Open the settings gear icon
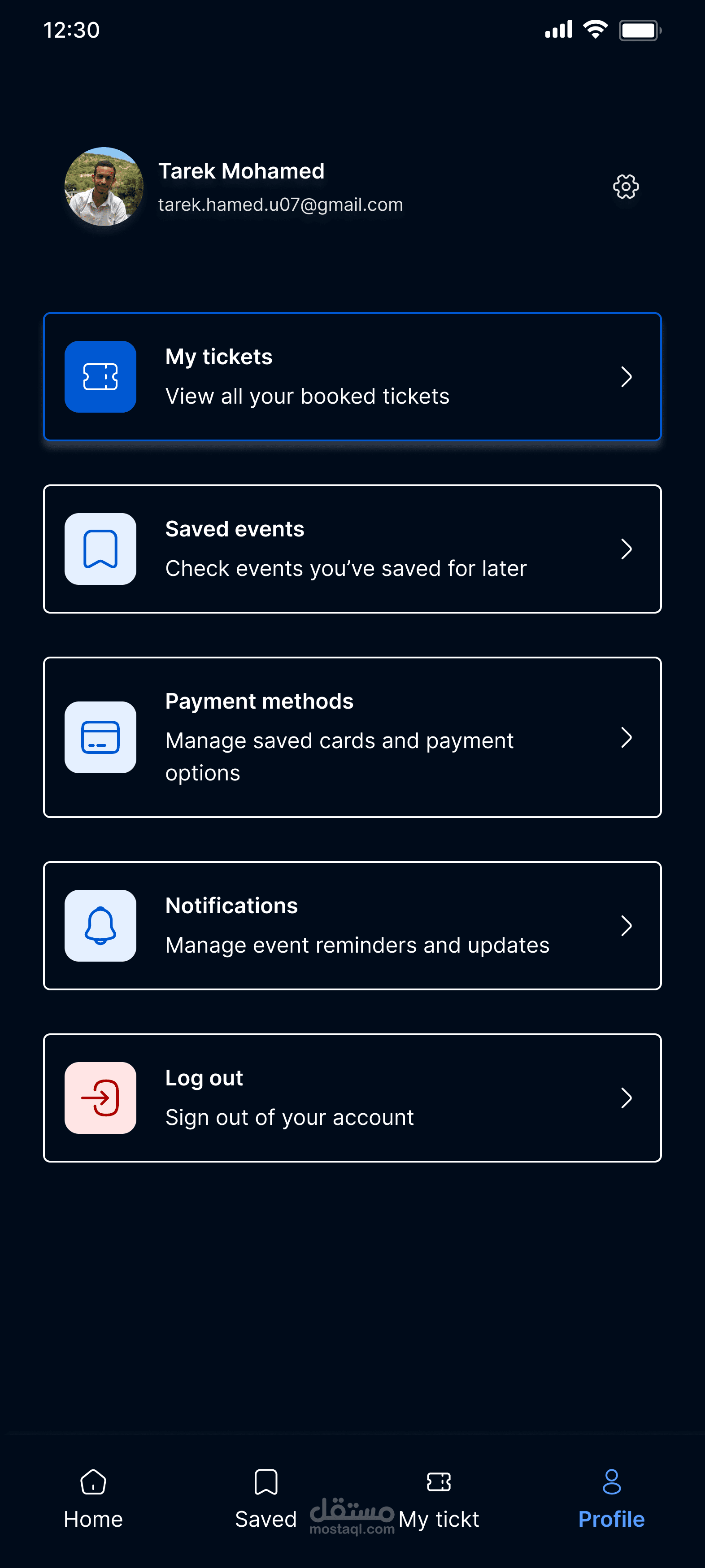Viewport: 705px width, 1568px height. (625, 187)
